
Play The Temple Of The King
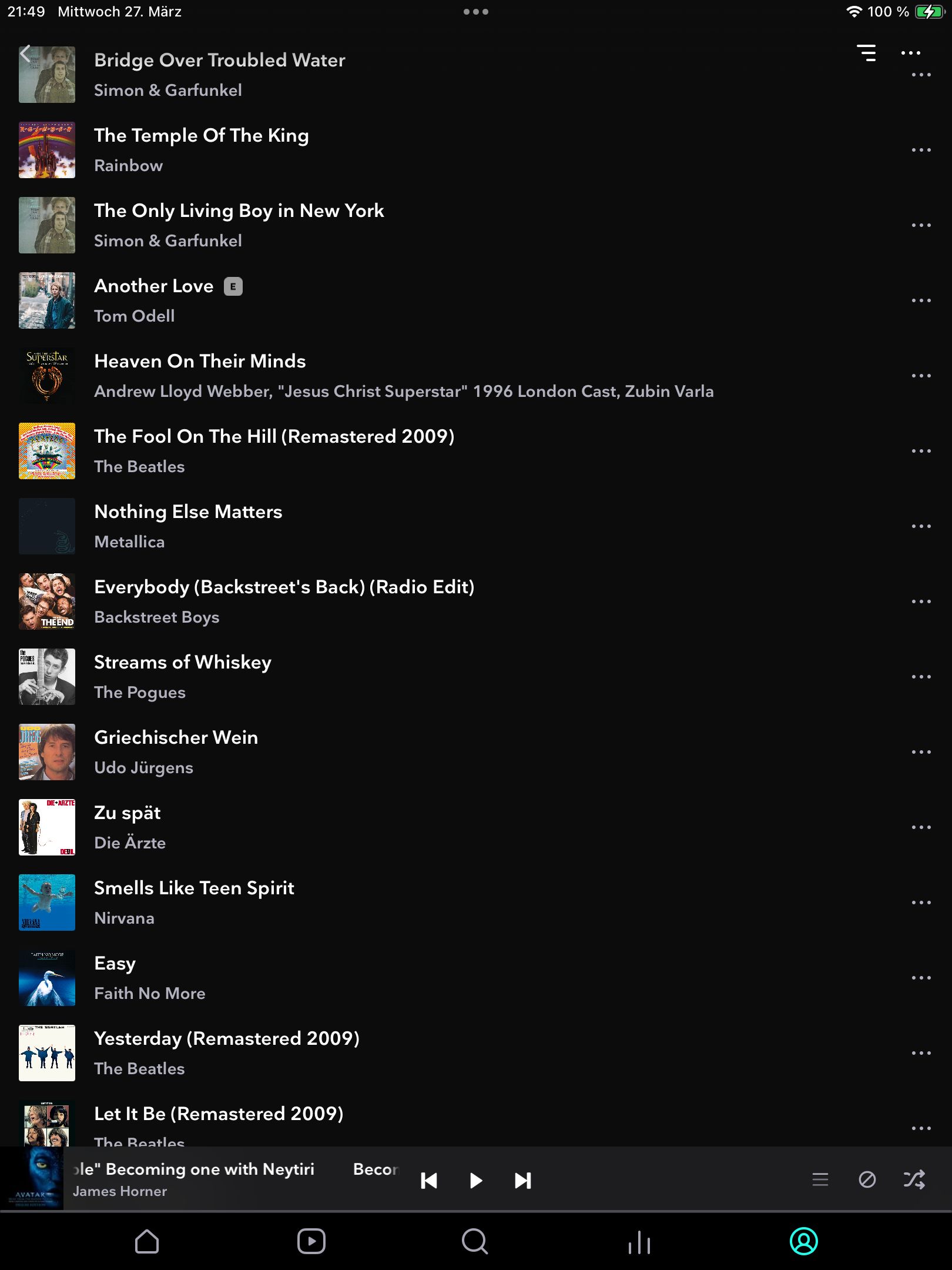pos(201,136)
